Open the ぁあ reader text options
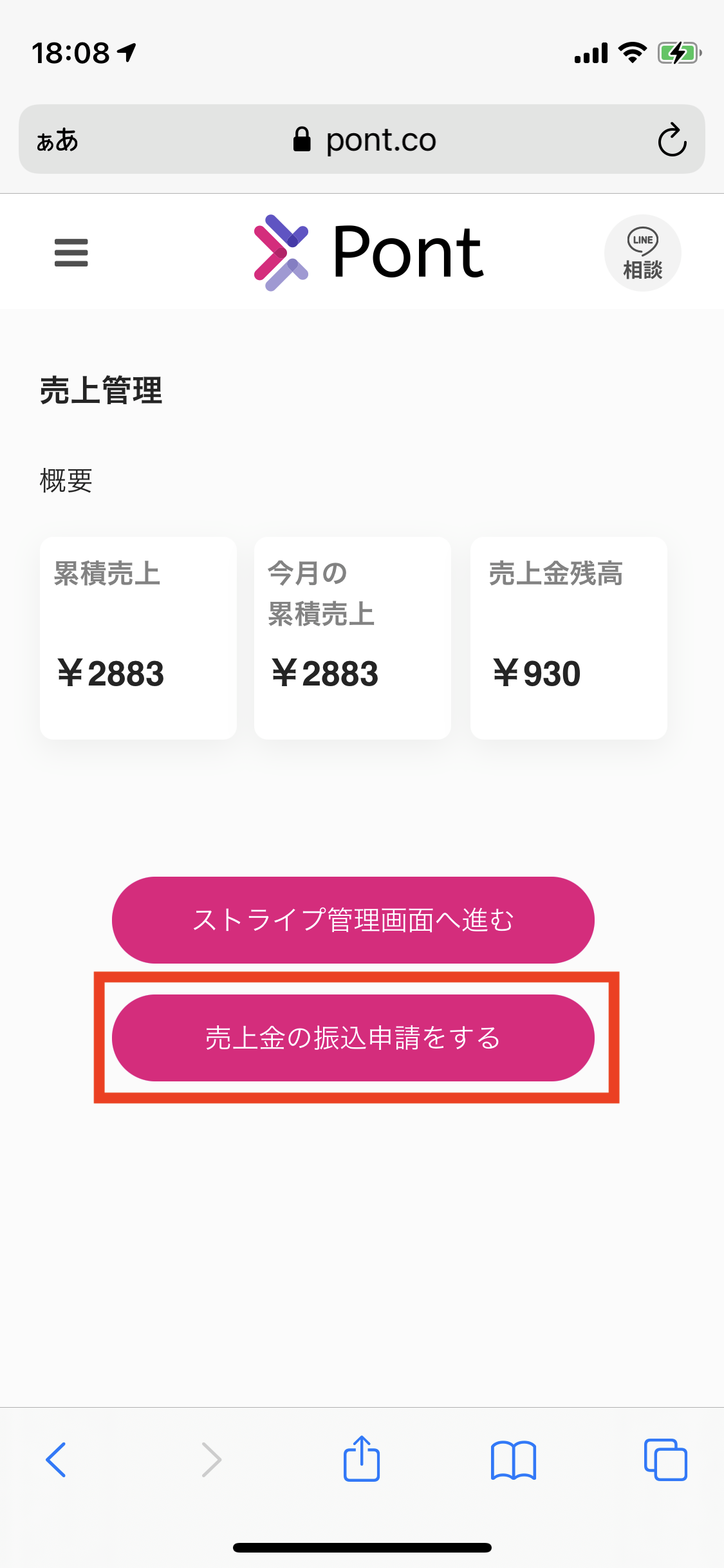Screen dimensions: 724x1568 57,140
